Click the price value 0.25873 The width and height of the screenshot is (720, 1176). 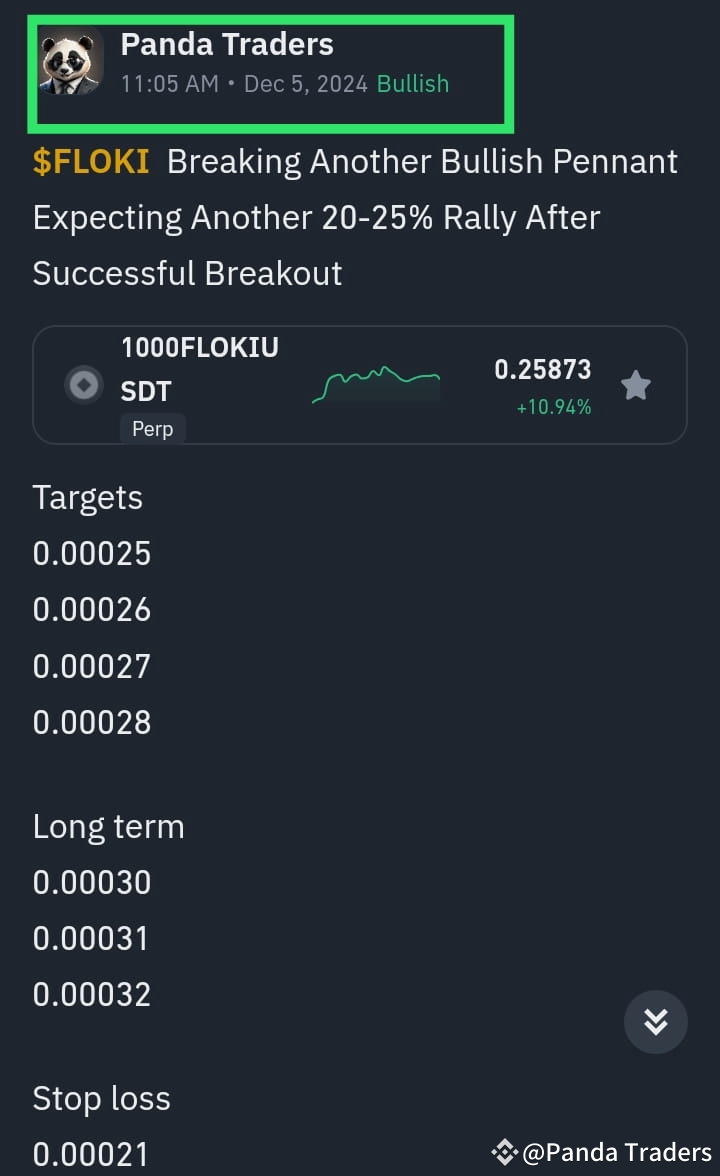click(542, 370)
